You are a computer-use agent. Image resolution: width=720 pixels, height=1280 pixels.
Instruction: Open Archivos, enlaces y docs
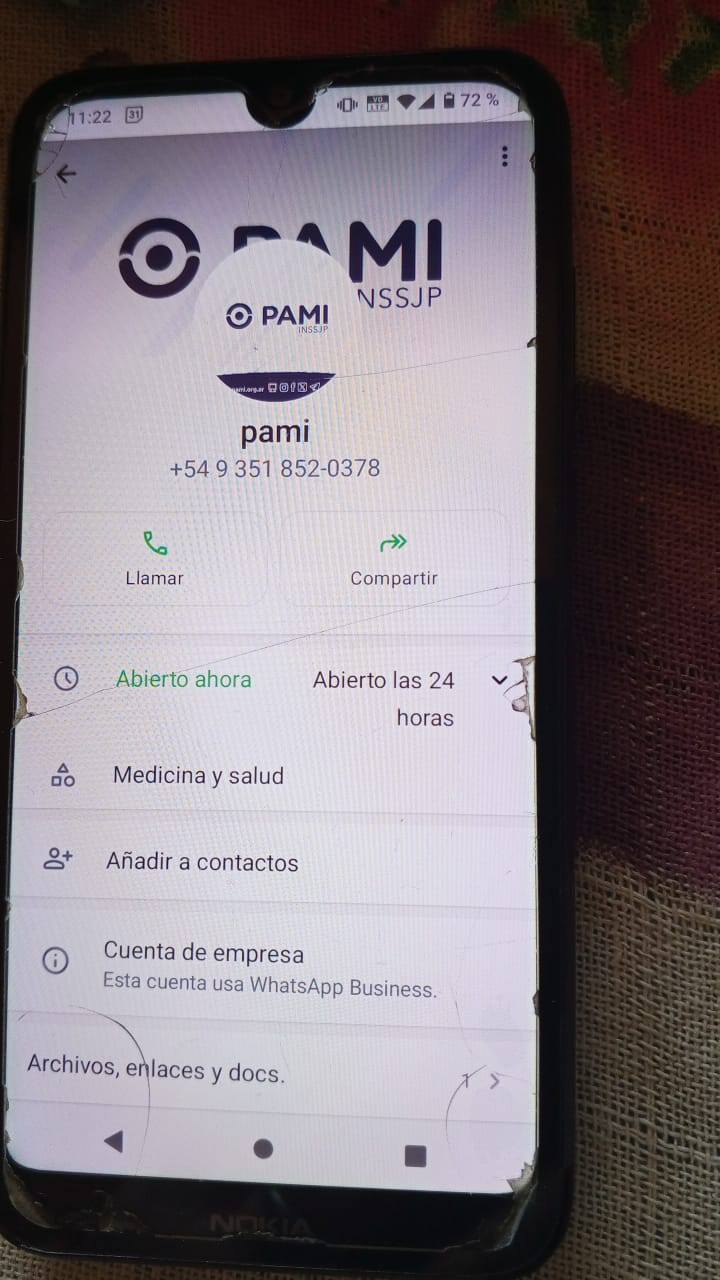156,1069
